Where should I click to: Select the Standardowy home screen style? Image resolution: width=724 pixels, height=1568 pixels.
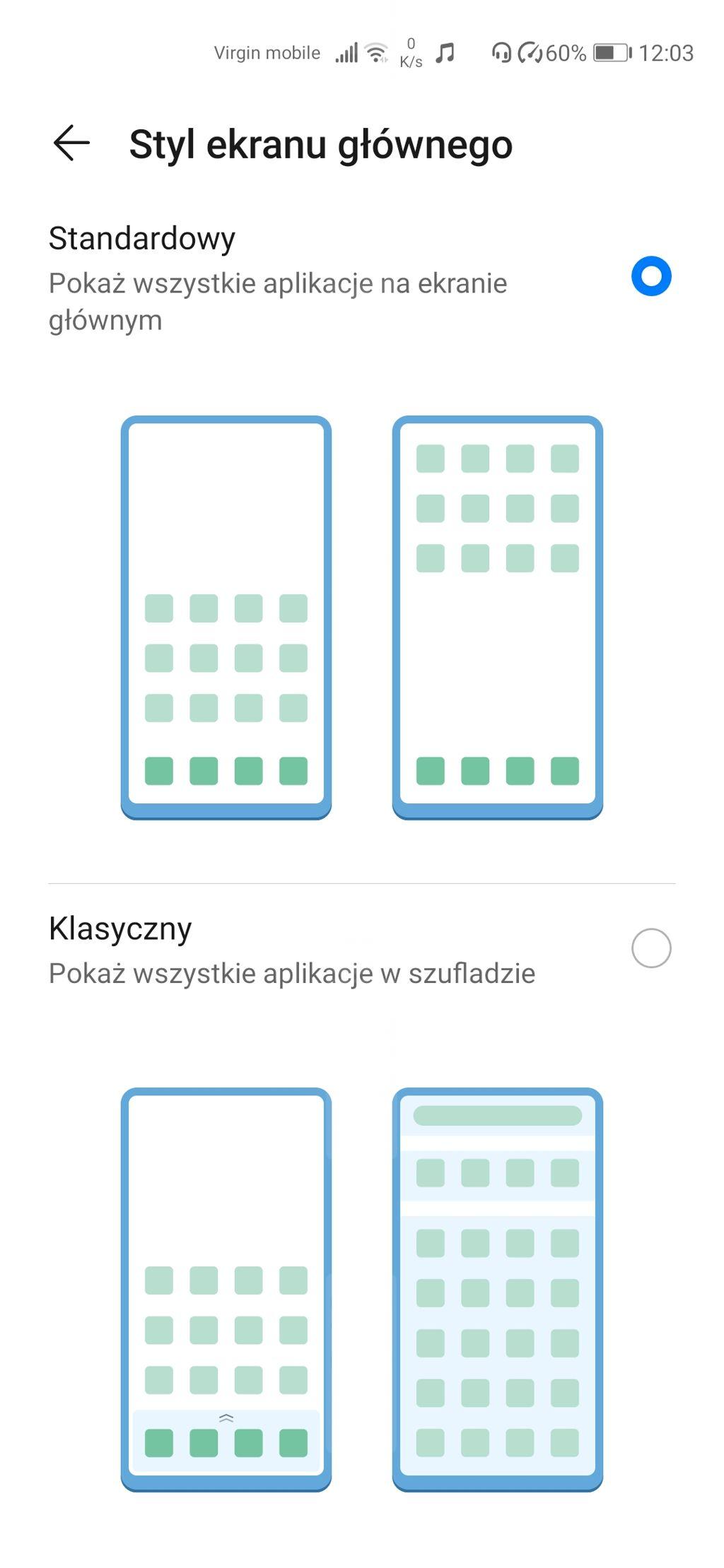(x=650, y=276)
